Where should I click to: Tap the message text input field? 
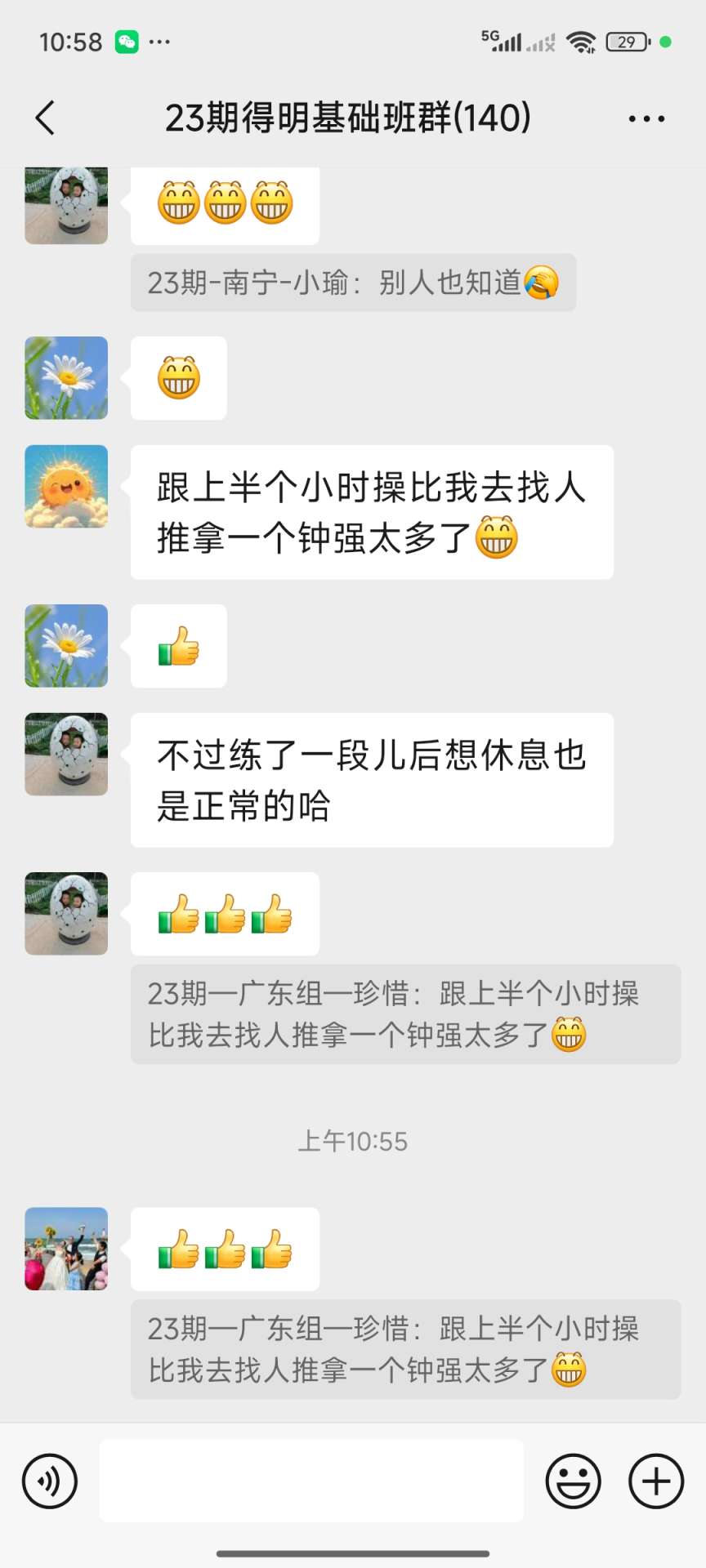[311, 1481]
